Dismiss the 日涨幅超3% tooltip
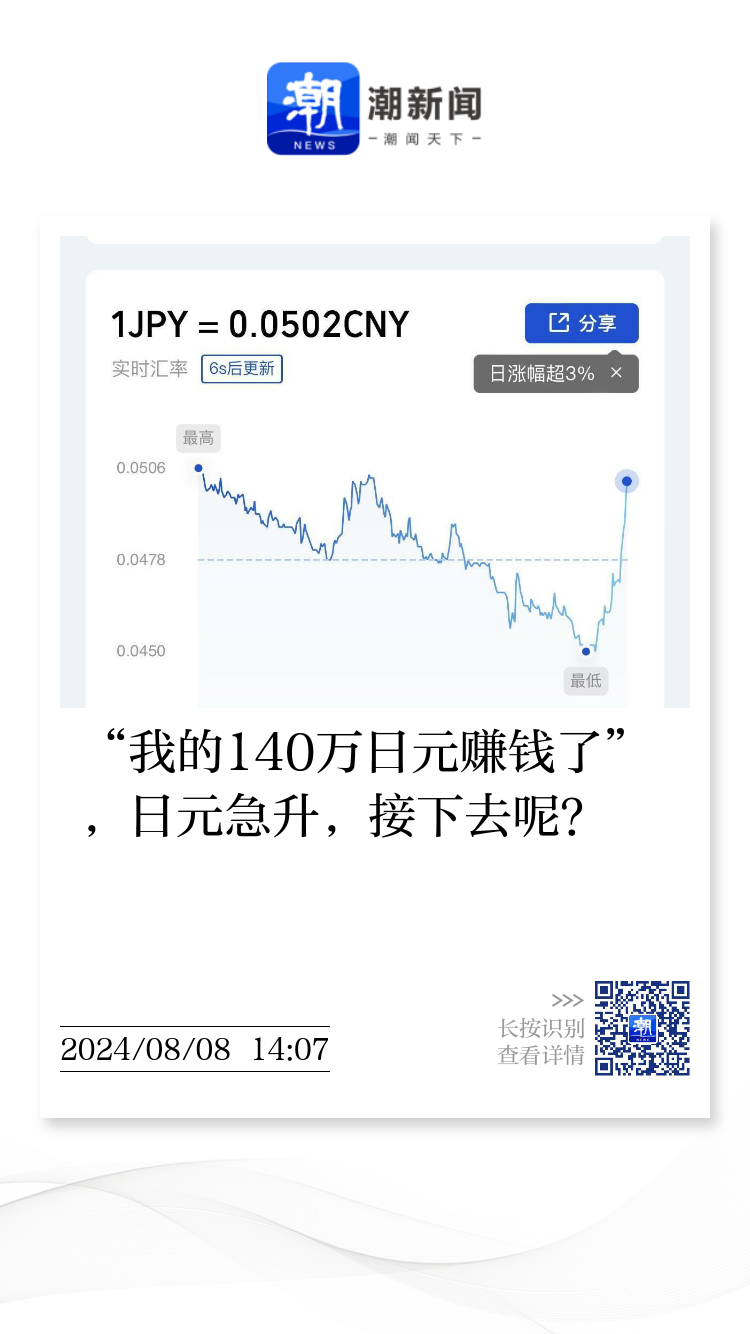The width and height of the screenshot is (750, 1334). (x=617, y=373)
